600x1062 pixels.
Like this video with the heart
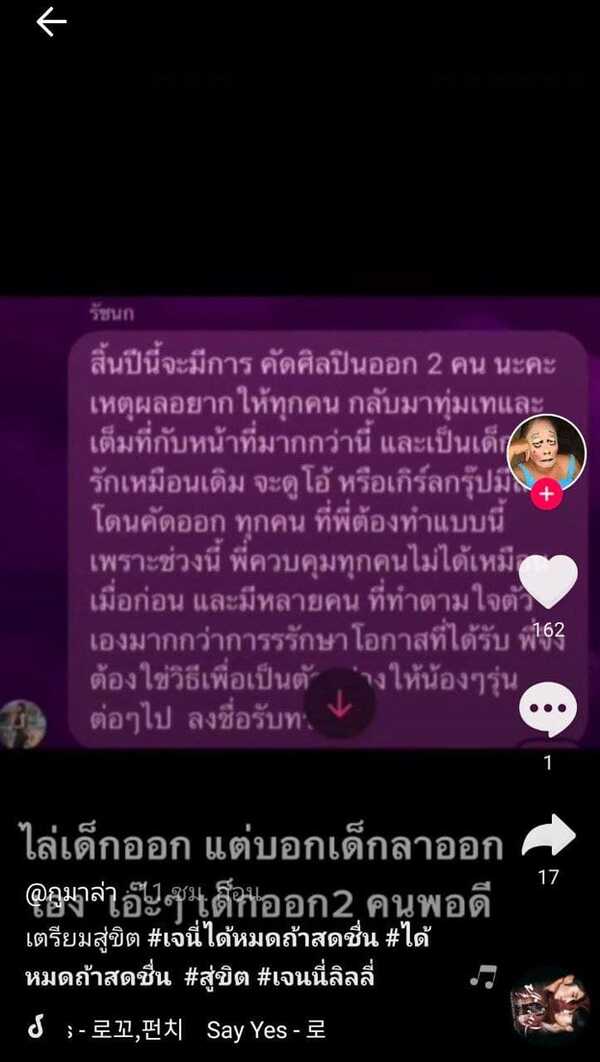coord(548,583)
